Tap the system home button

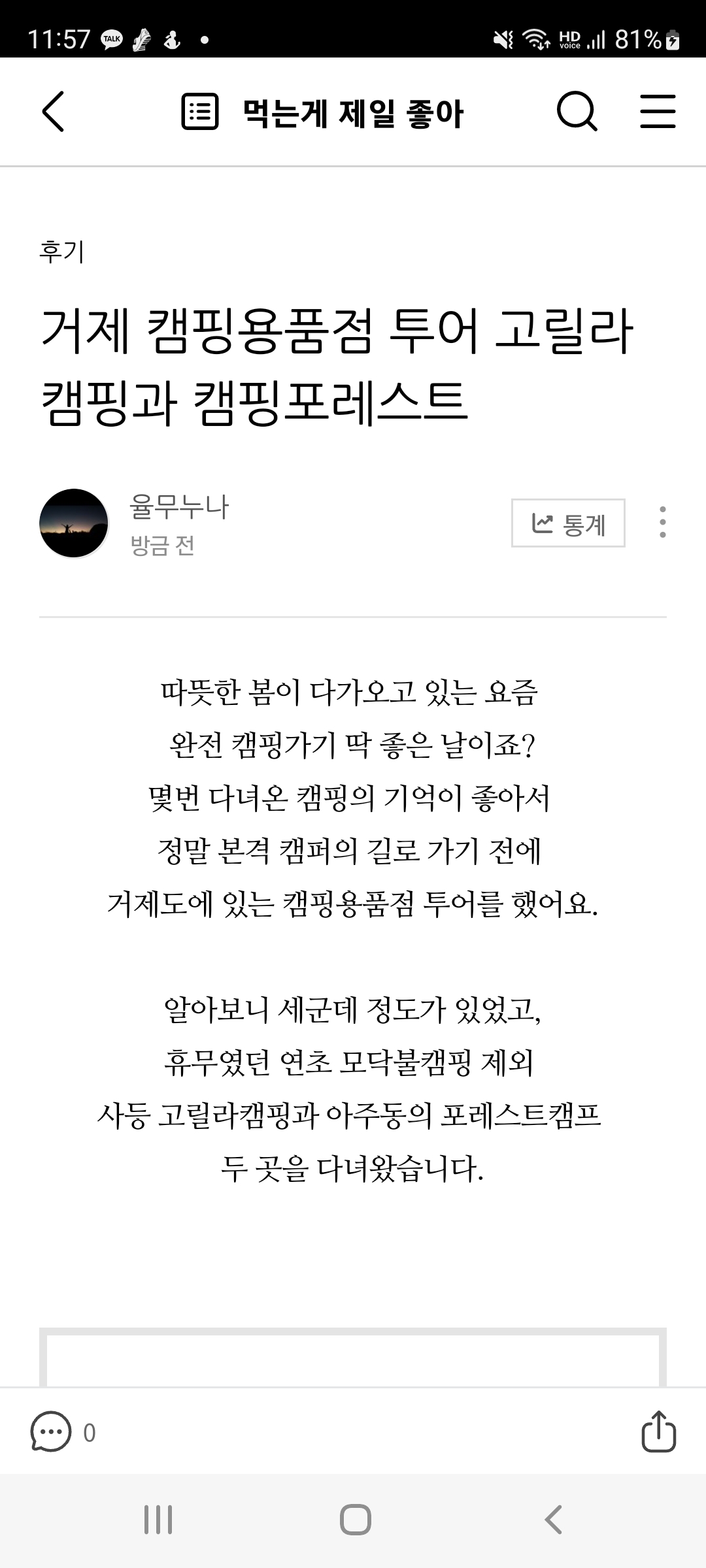(x=355, y=1520)
